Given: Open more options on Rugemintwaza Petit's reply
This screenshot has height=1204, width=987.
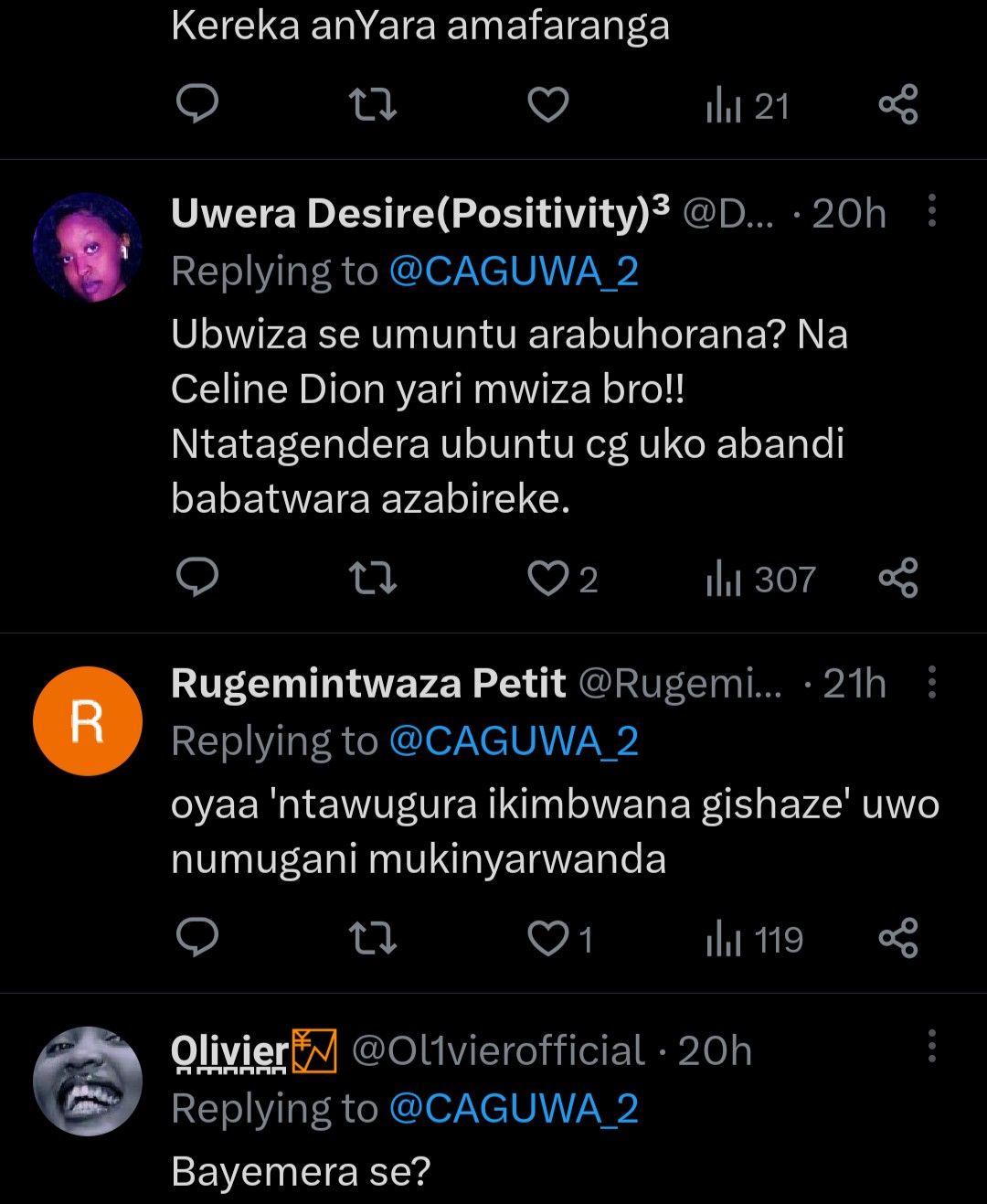Looking at the screenshot, I should pyautogui.click(x=931, y=682).
